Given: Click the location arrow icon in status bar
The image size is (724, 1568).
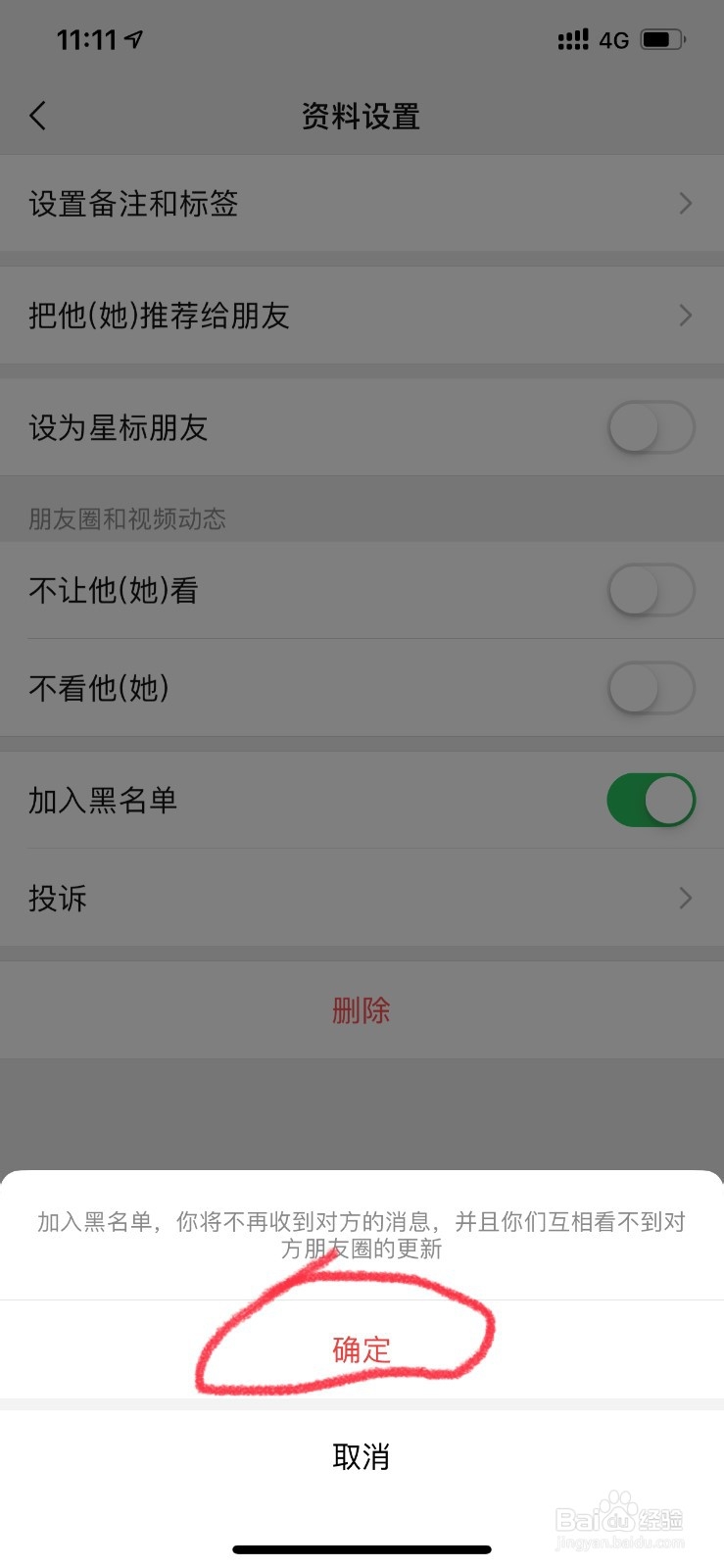Looking at the screenshot, I should coord(132,39).
